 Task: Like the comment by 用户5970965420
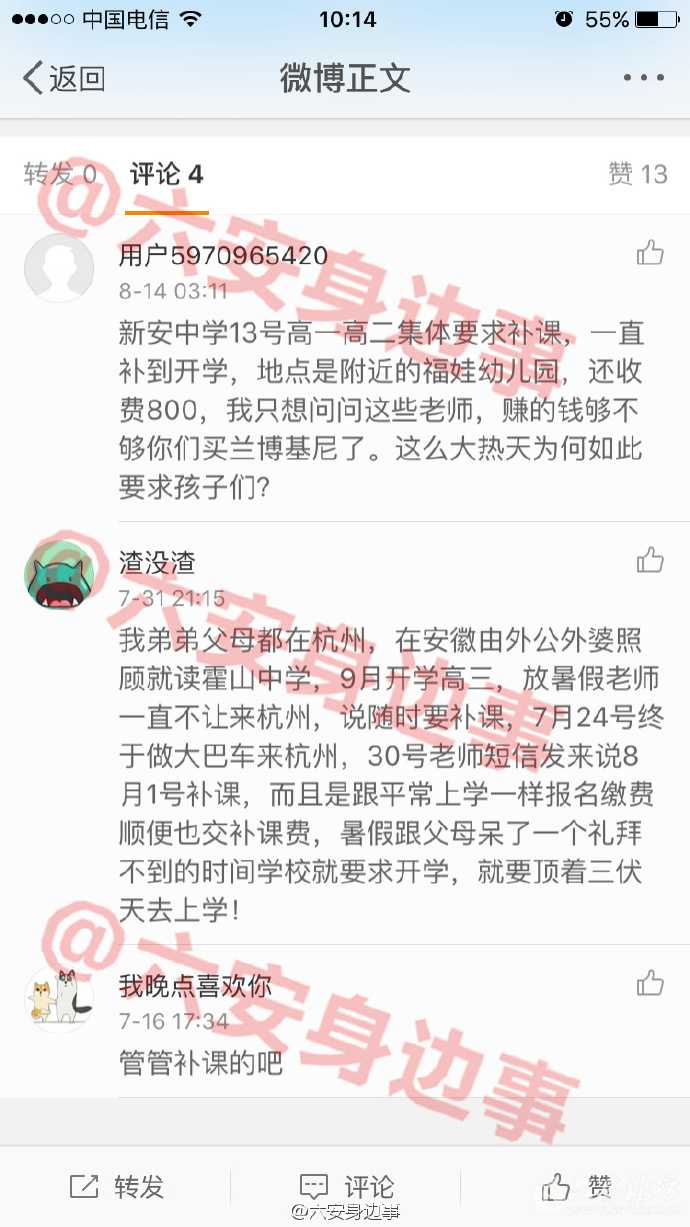click(650, 254)
